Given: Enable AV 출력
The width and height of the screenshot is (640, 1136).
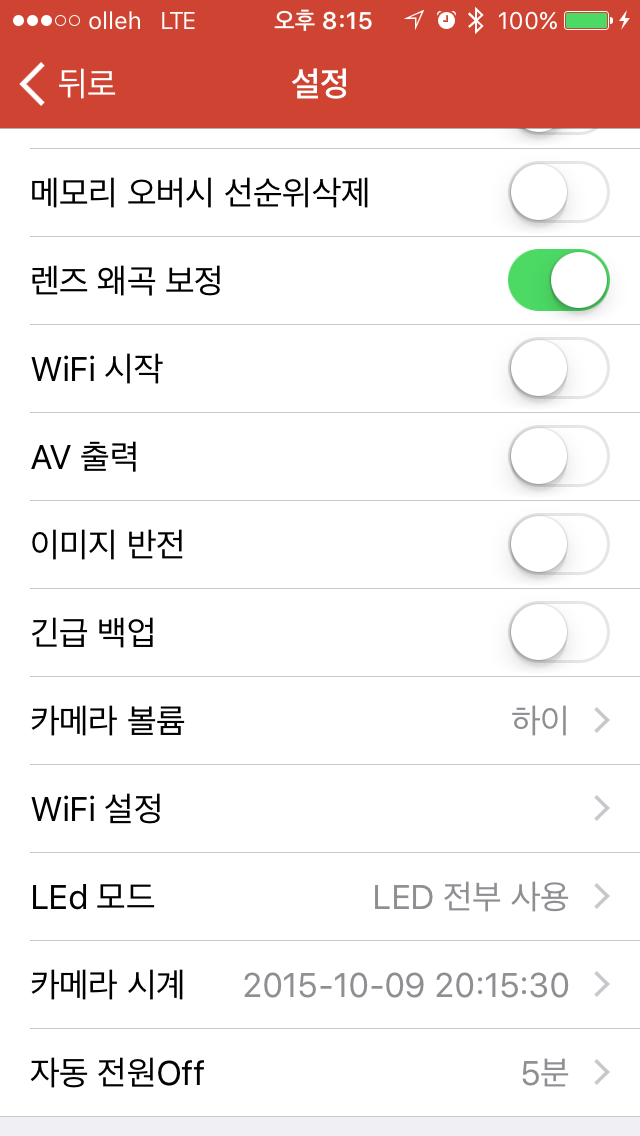Looking at the screenshot, I should point(559,456).
